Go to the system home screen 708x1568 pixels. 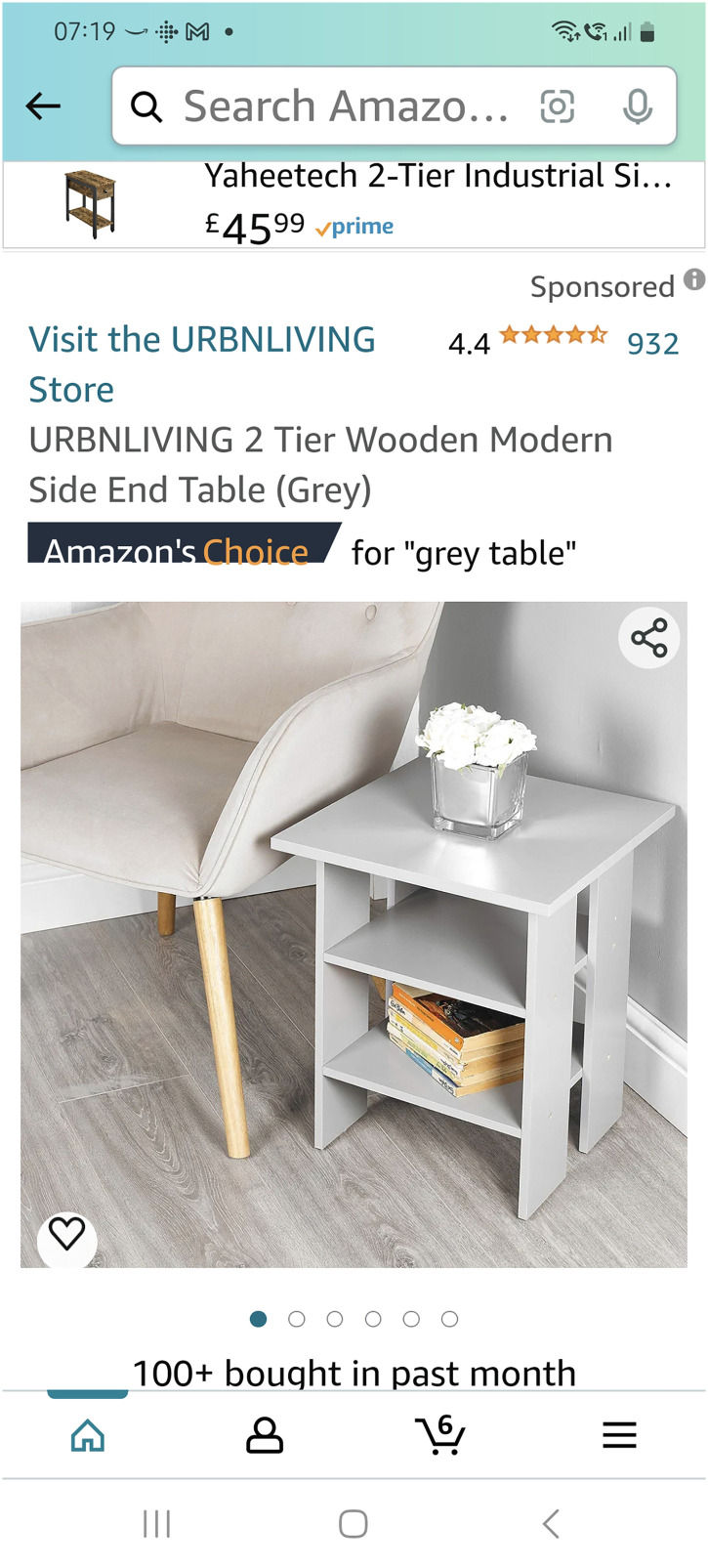tap(354, 1523)
